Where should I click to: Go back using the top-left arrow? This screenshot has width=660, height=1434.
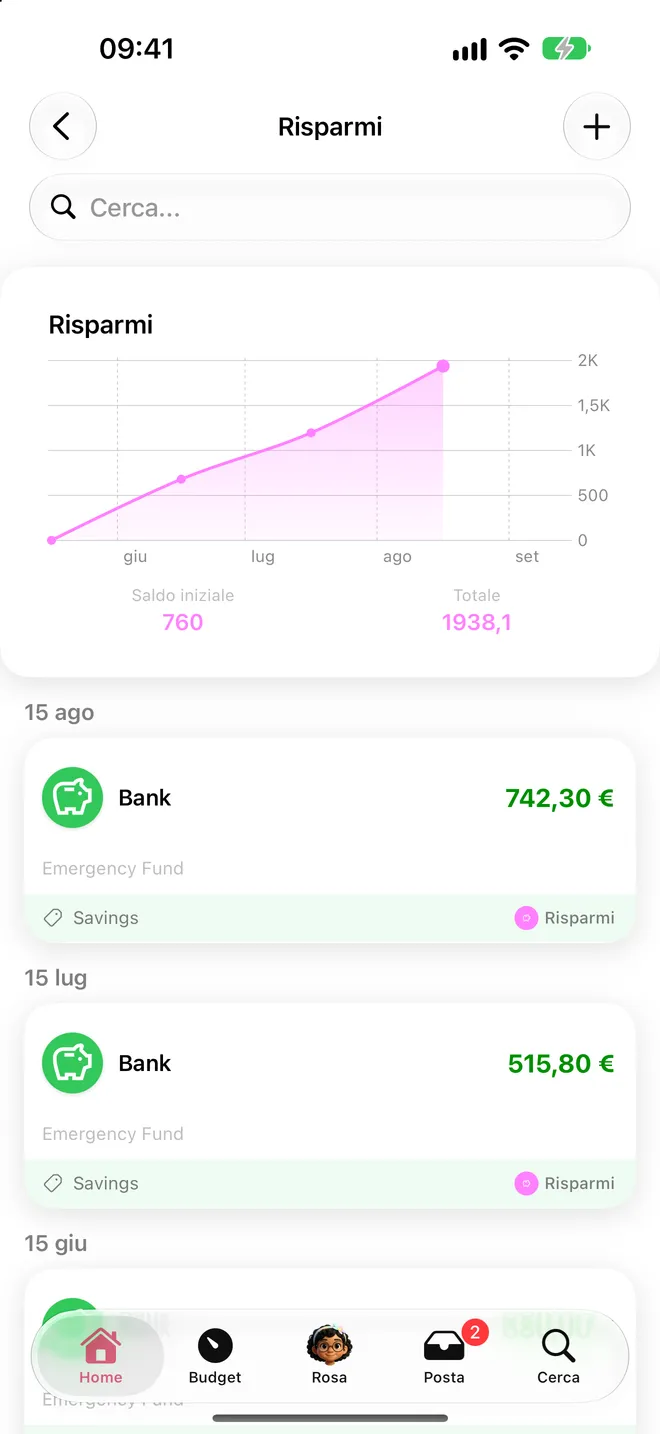coord(63,127)
